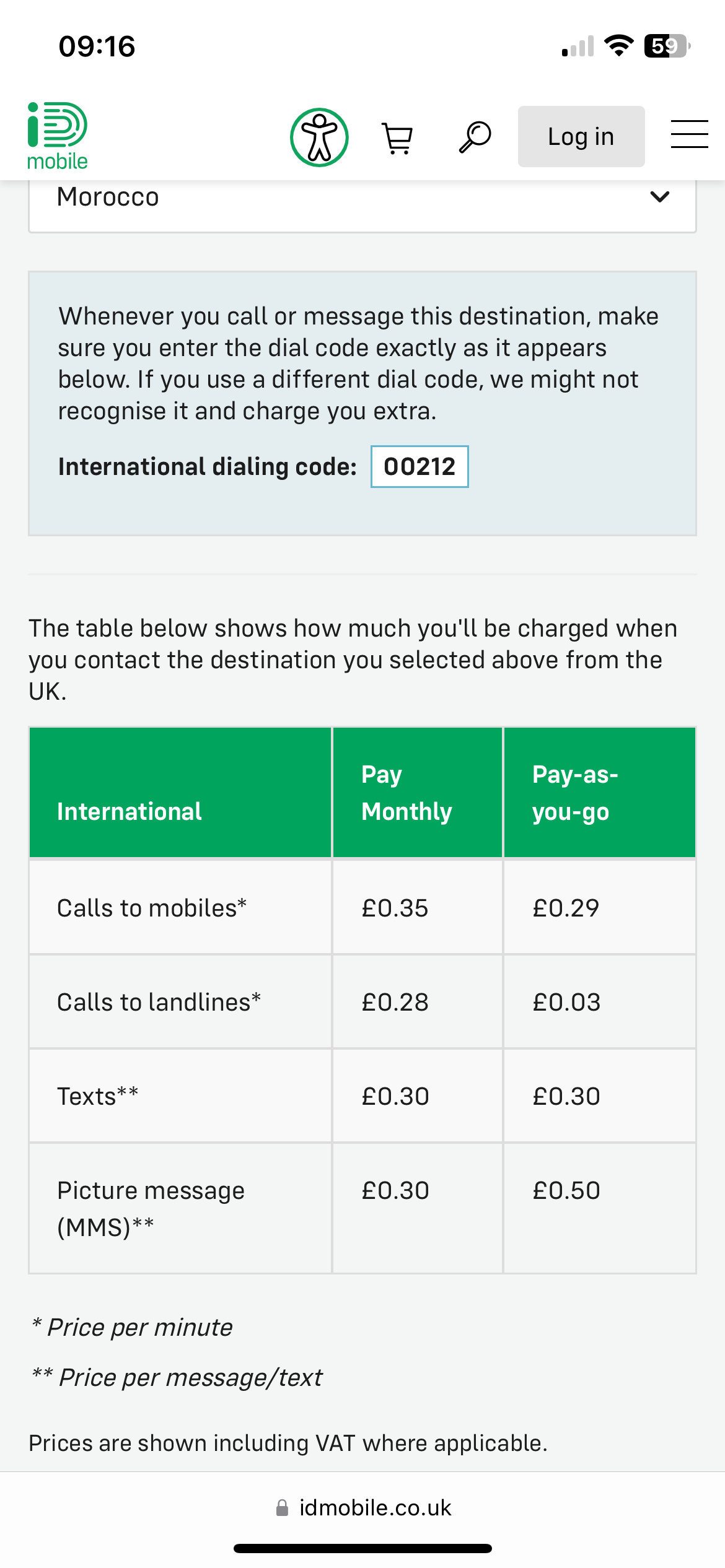Open the shopping cart

397,137
